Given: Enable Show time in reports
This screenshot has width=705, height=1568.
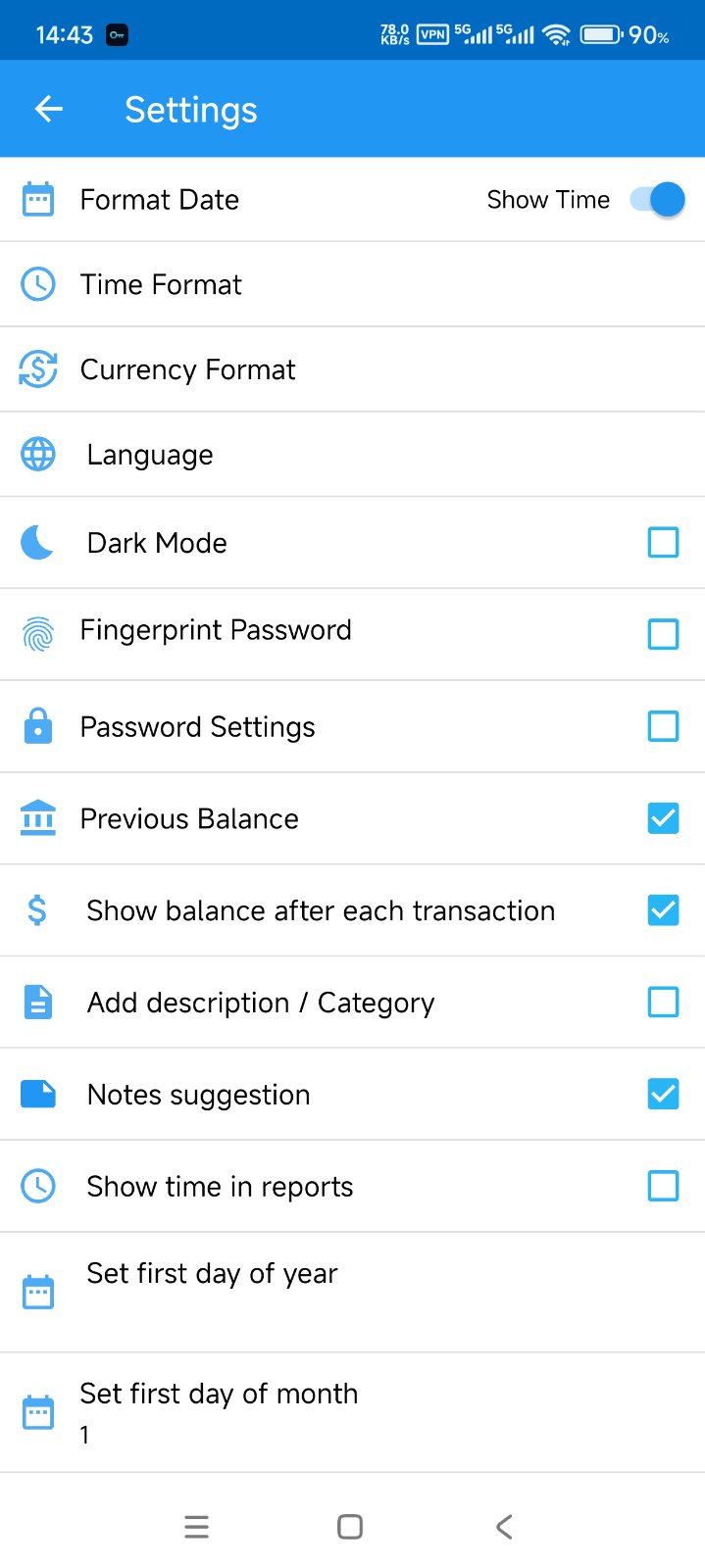Looking at the screenshot, I should [663, 1186].
